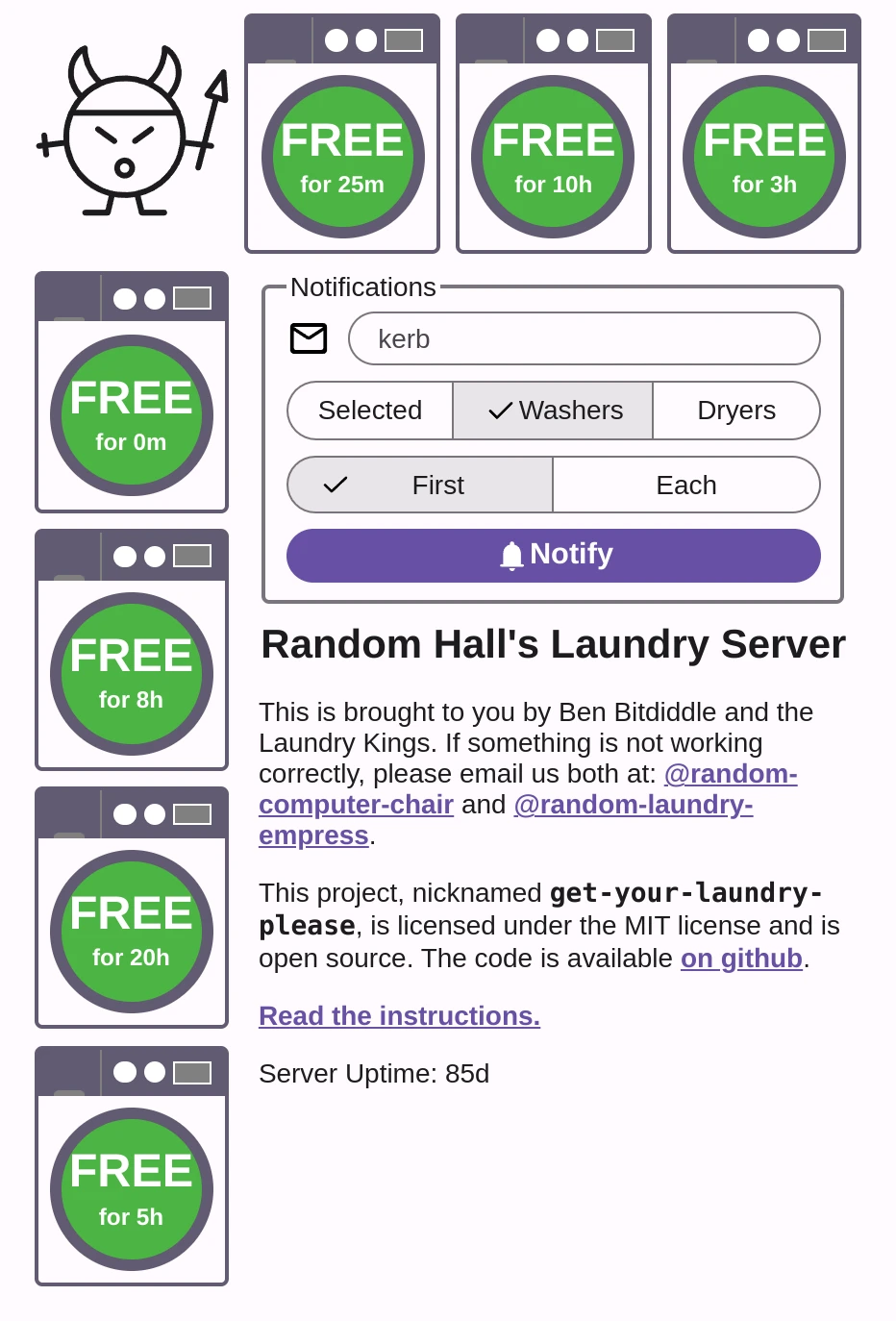The width and height of the screenshot is (896, 1321).
Task: Click the washer free for 0m
Action: [131, 414]
